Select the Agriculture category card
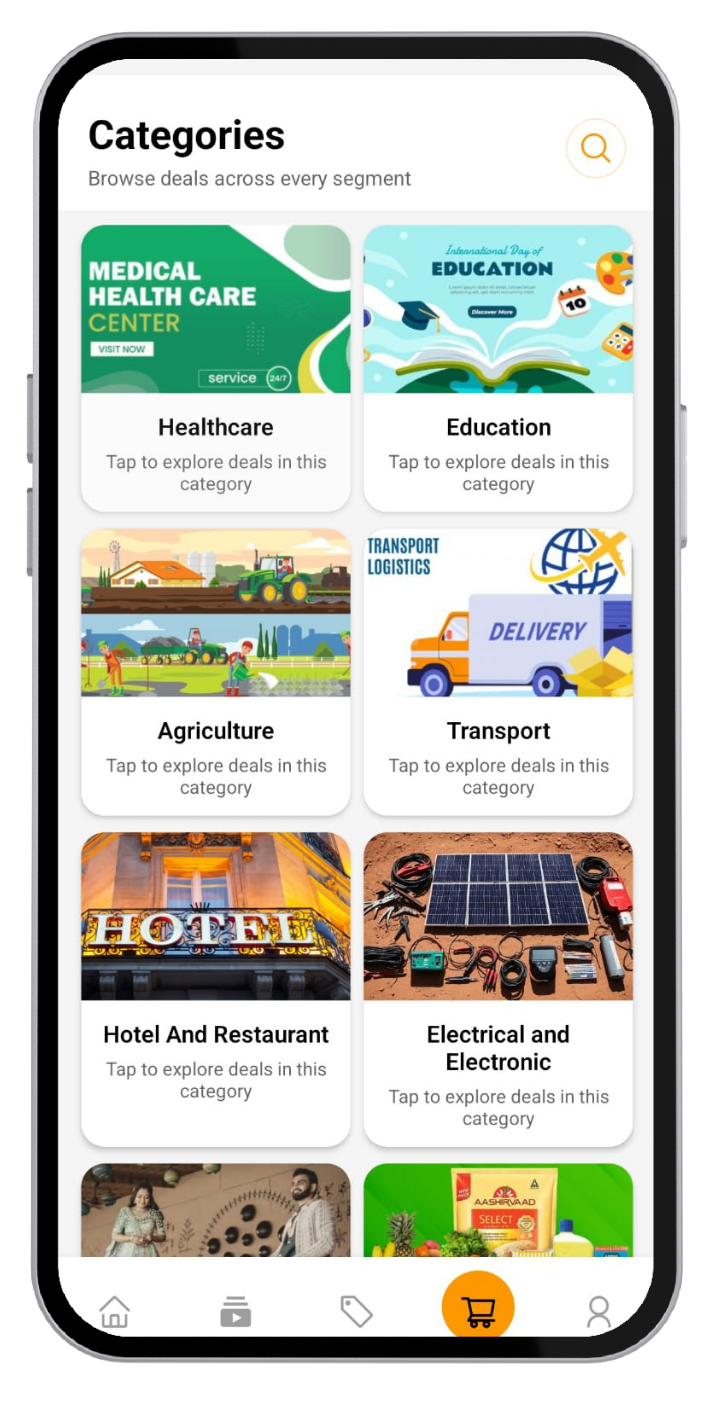This screenshot has width=715, height=1426. click(x=216, y=672)
